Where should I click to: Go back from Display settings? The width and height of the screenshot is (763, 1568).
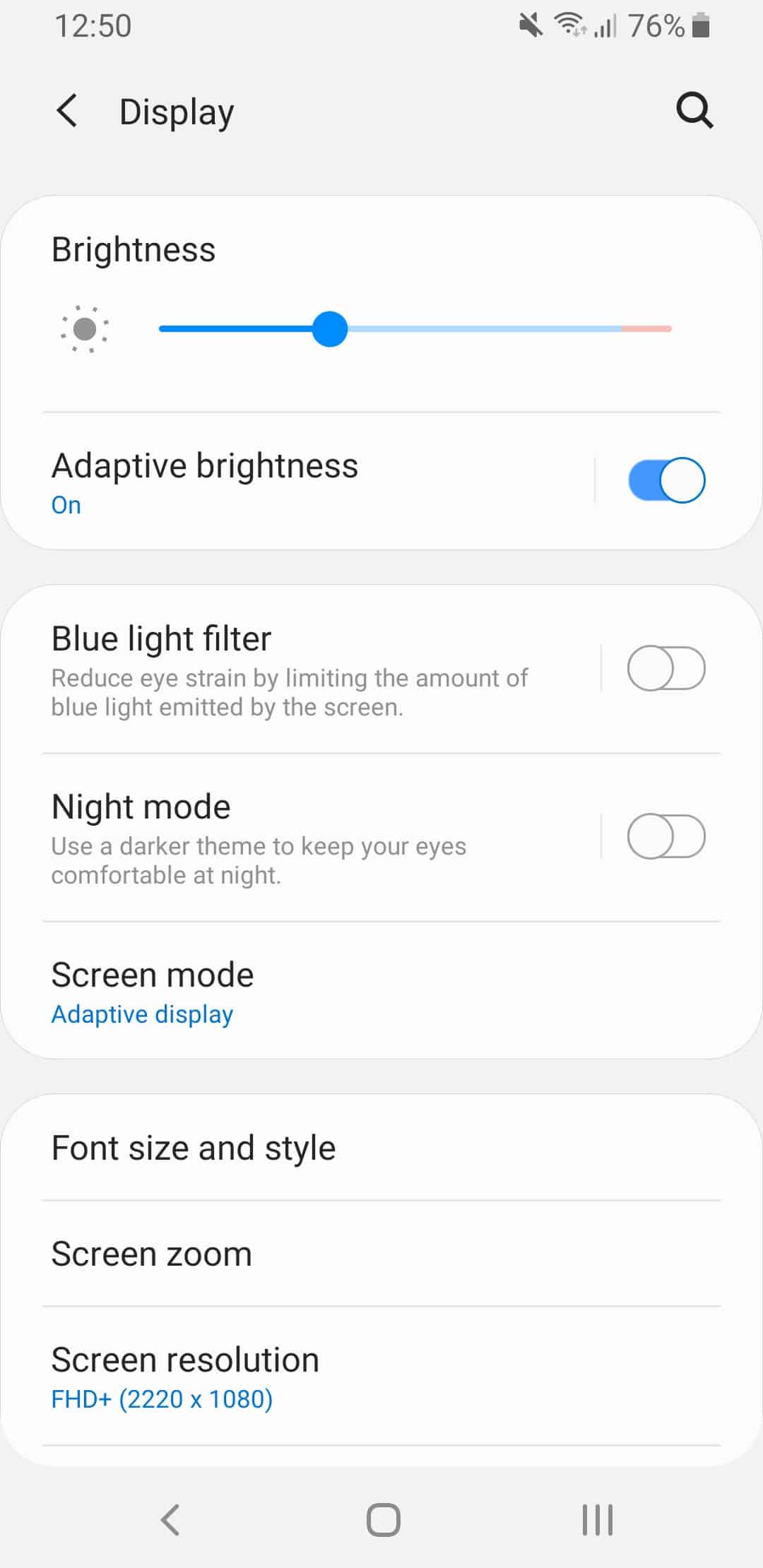point(67,111)
